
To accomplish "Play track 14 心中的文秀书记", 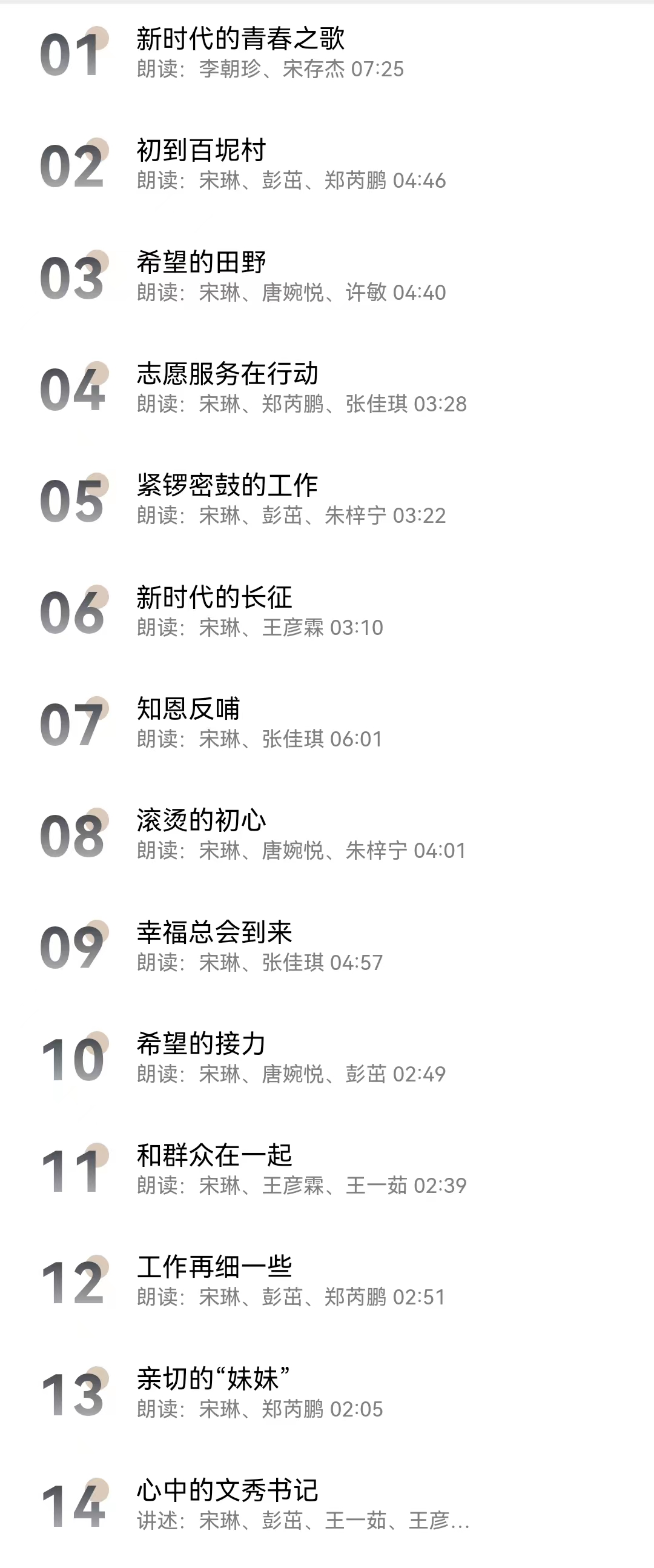I will click(x=227, y=1490).
